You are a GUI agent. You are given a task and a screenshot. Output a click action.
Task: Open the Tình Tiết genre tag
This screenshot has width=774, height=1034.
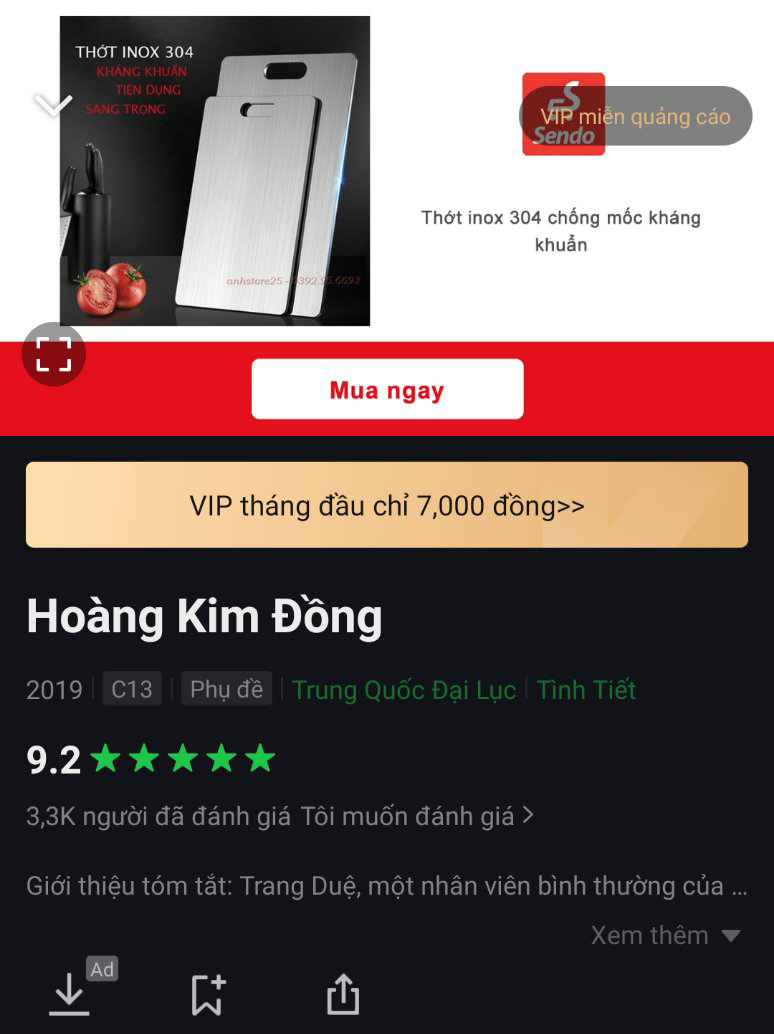(x=586, y=690)
